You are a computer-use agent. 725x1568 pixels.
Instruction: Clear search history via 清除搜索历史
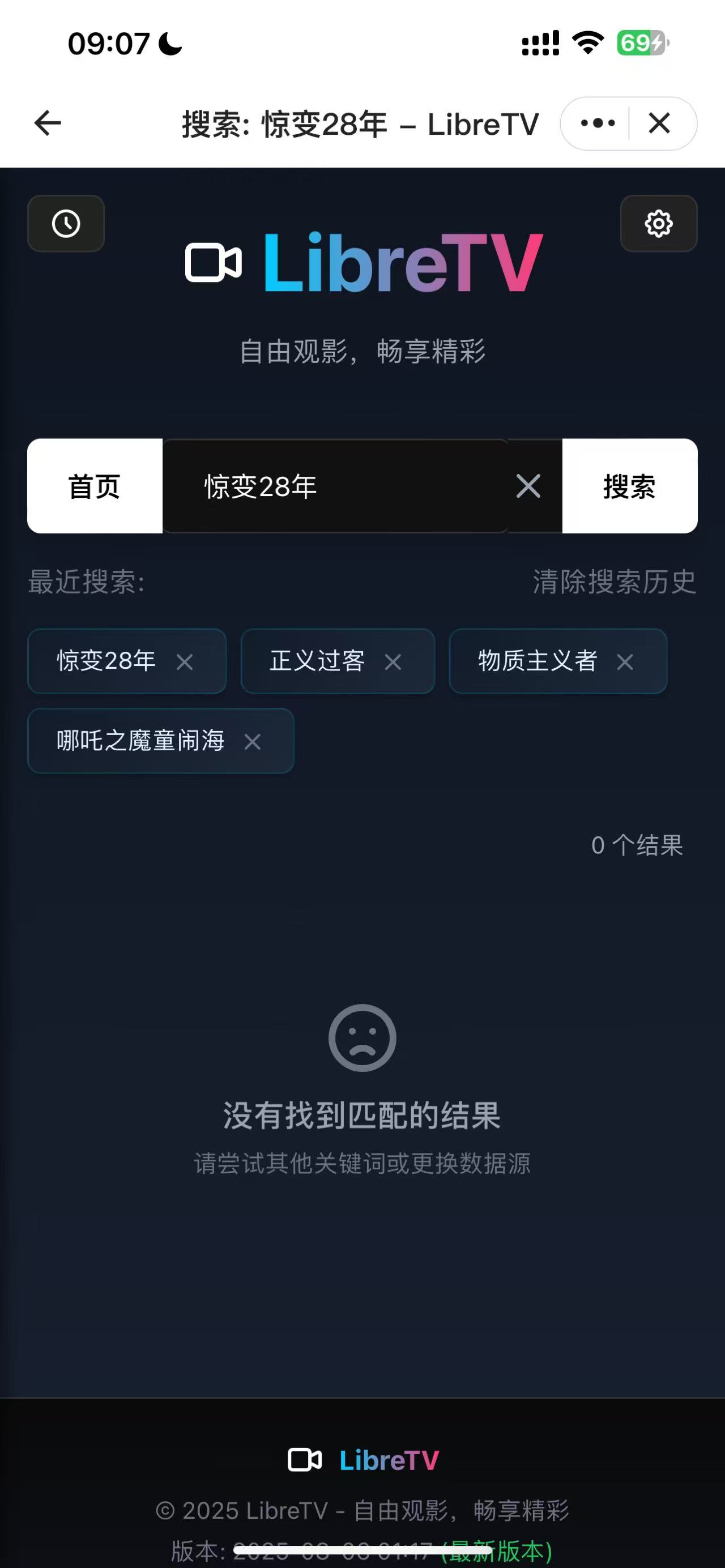tap(614, 582)
